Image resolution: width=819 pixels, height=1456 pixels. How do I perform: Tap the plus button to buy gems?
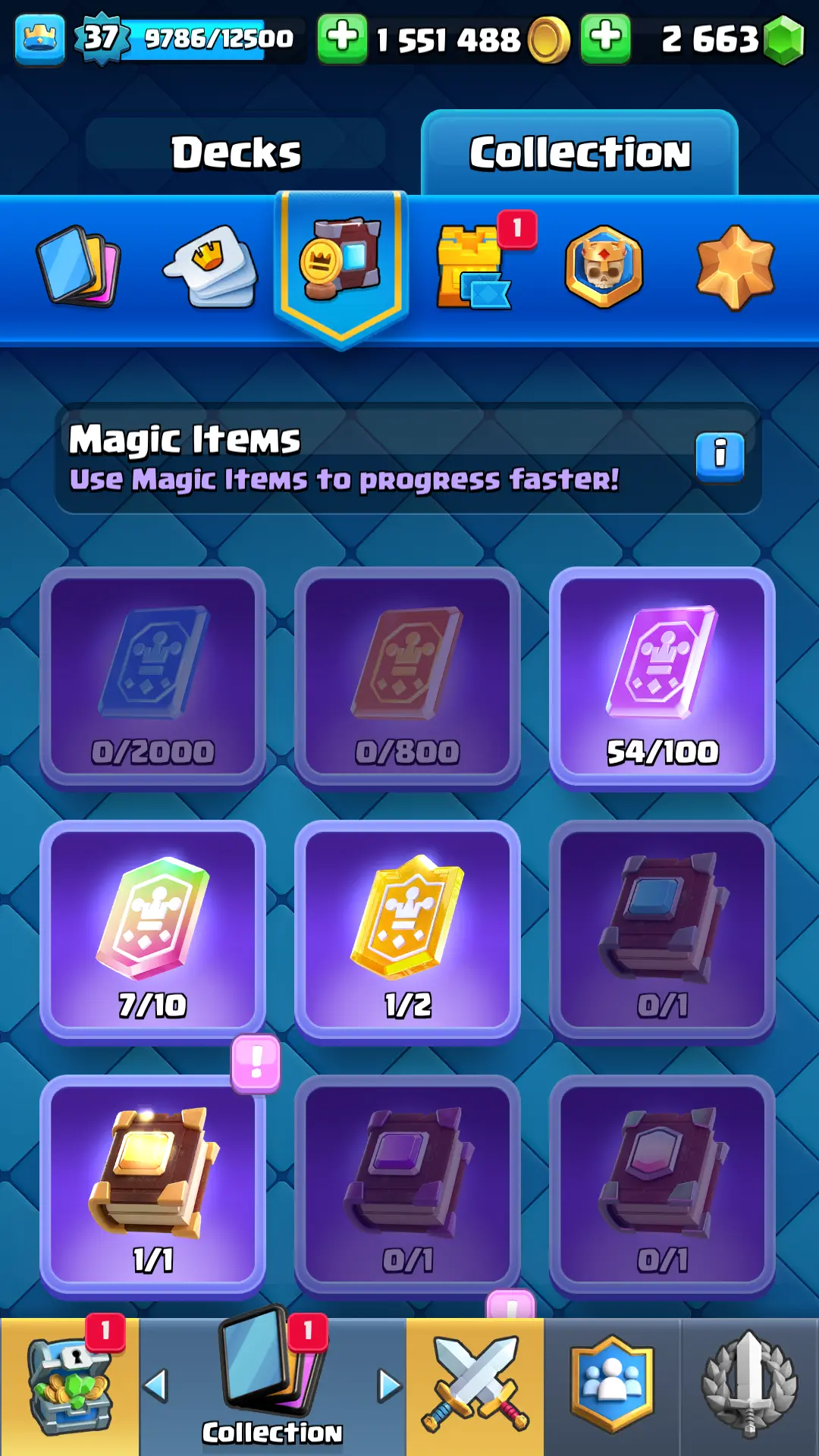[x=605, y=38]
